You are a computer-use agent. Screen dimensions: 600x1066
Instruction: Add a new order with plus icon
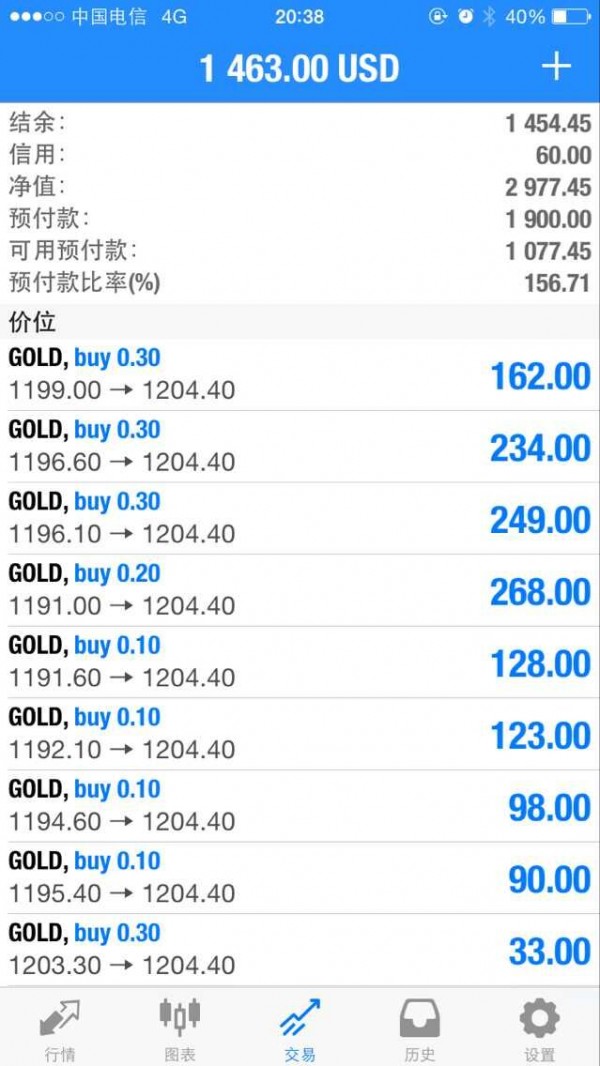[556, 67]
